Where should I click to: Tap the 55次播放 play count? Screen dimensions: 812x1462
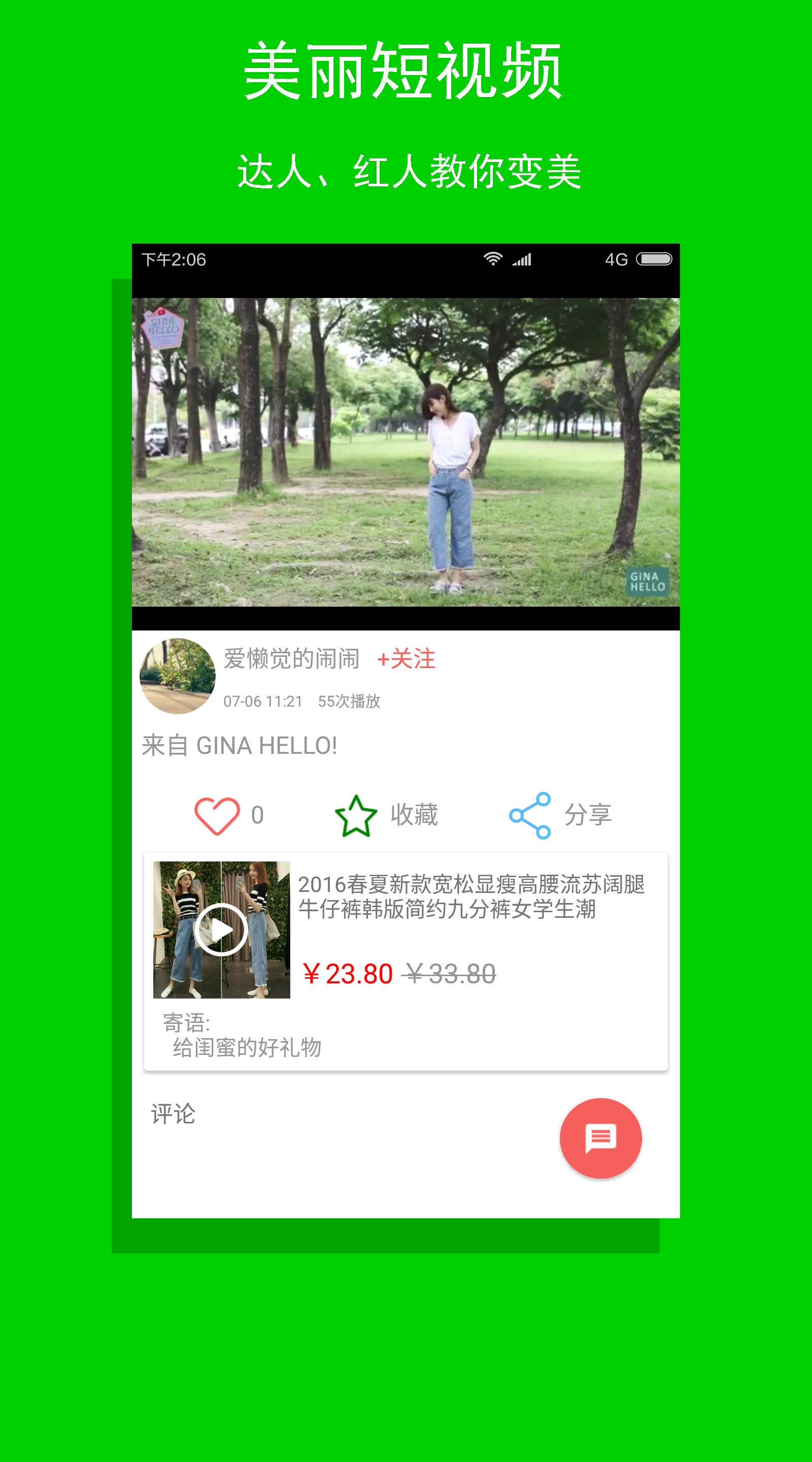pyautogui.click(x=350, y=702)
